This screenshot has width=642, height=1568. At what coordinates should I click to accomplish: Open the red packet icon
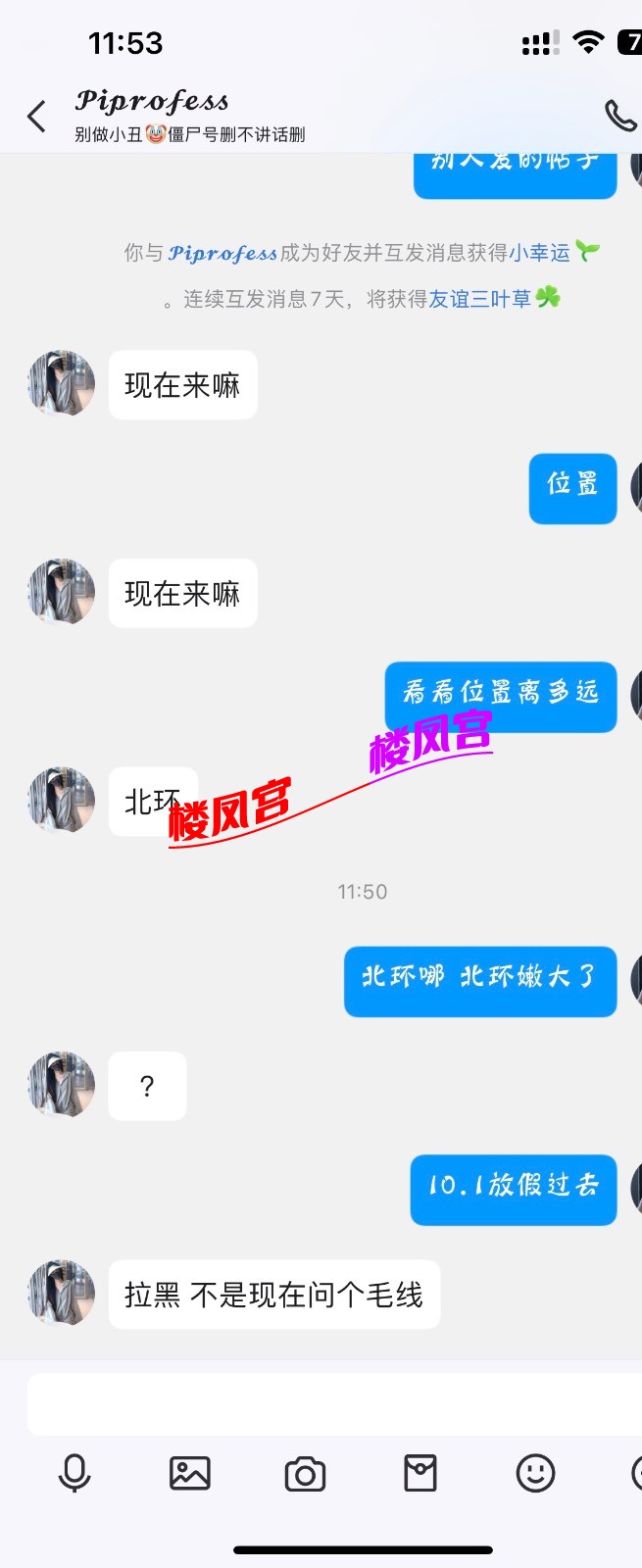[x=420, y=1473]
